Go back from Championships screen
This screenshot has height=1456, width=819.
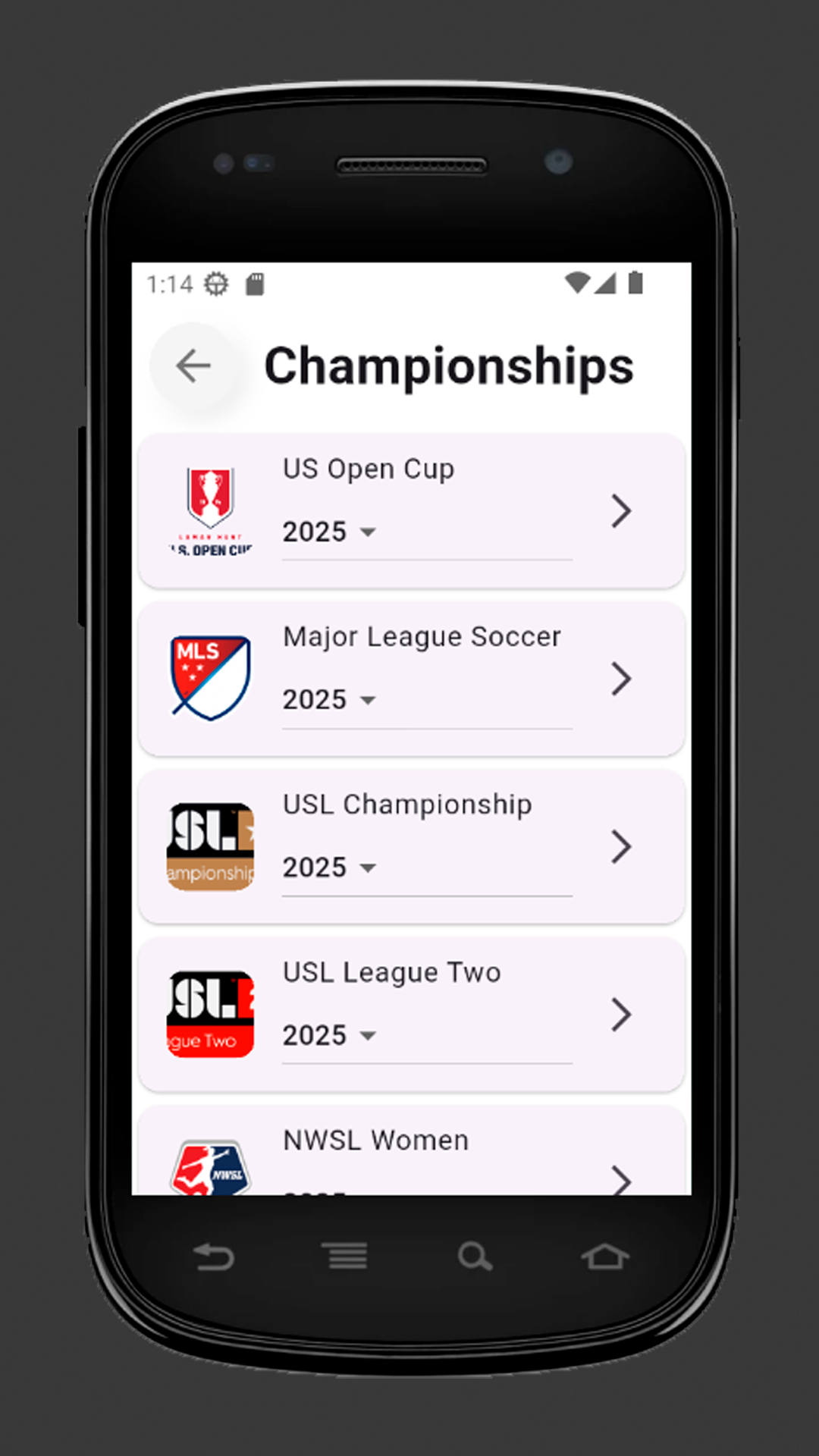[193, 366]
